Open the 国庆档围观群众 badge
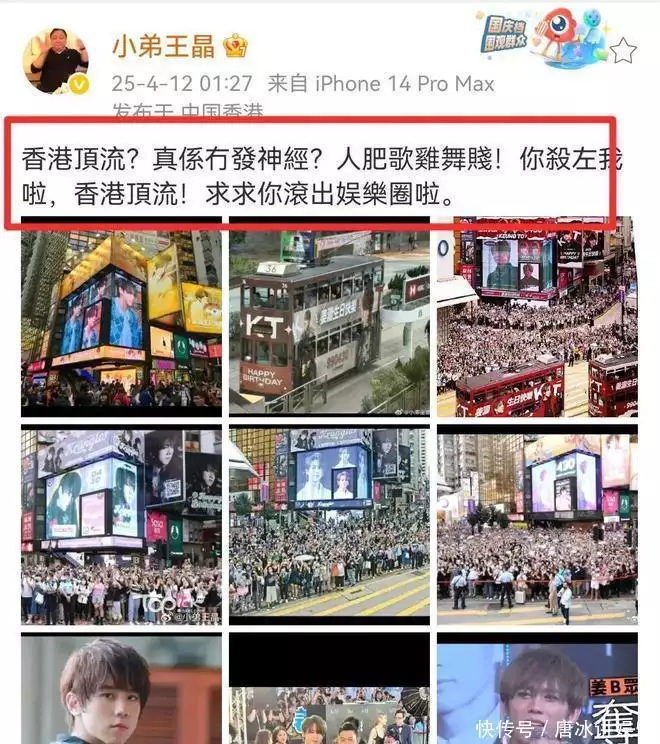This screenshot has width=660, height=744. pyautogui.click(x=538, y=39)
